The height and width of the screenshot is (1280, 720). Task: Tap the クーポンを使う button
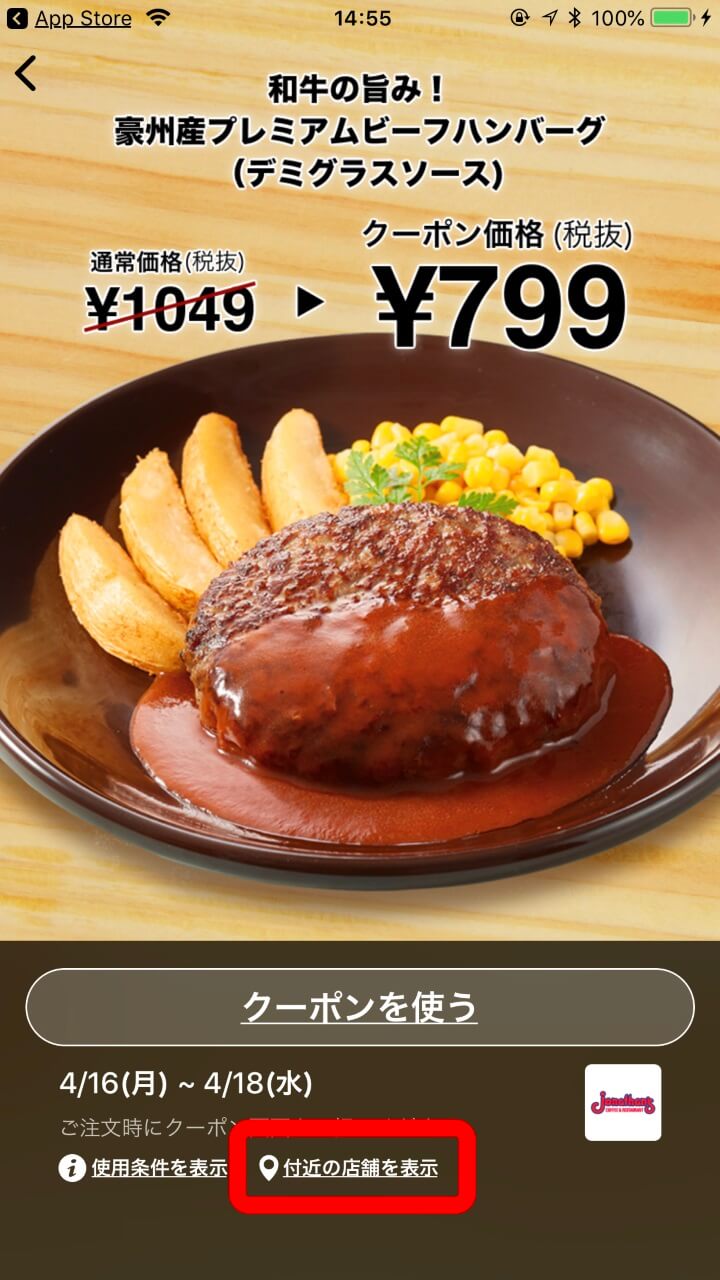tap(360, 1007)
